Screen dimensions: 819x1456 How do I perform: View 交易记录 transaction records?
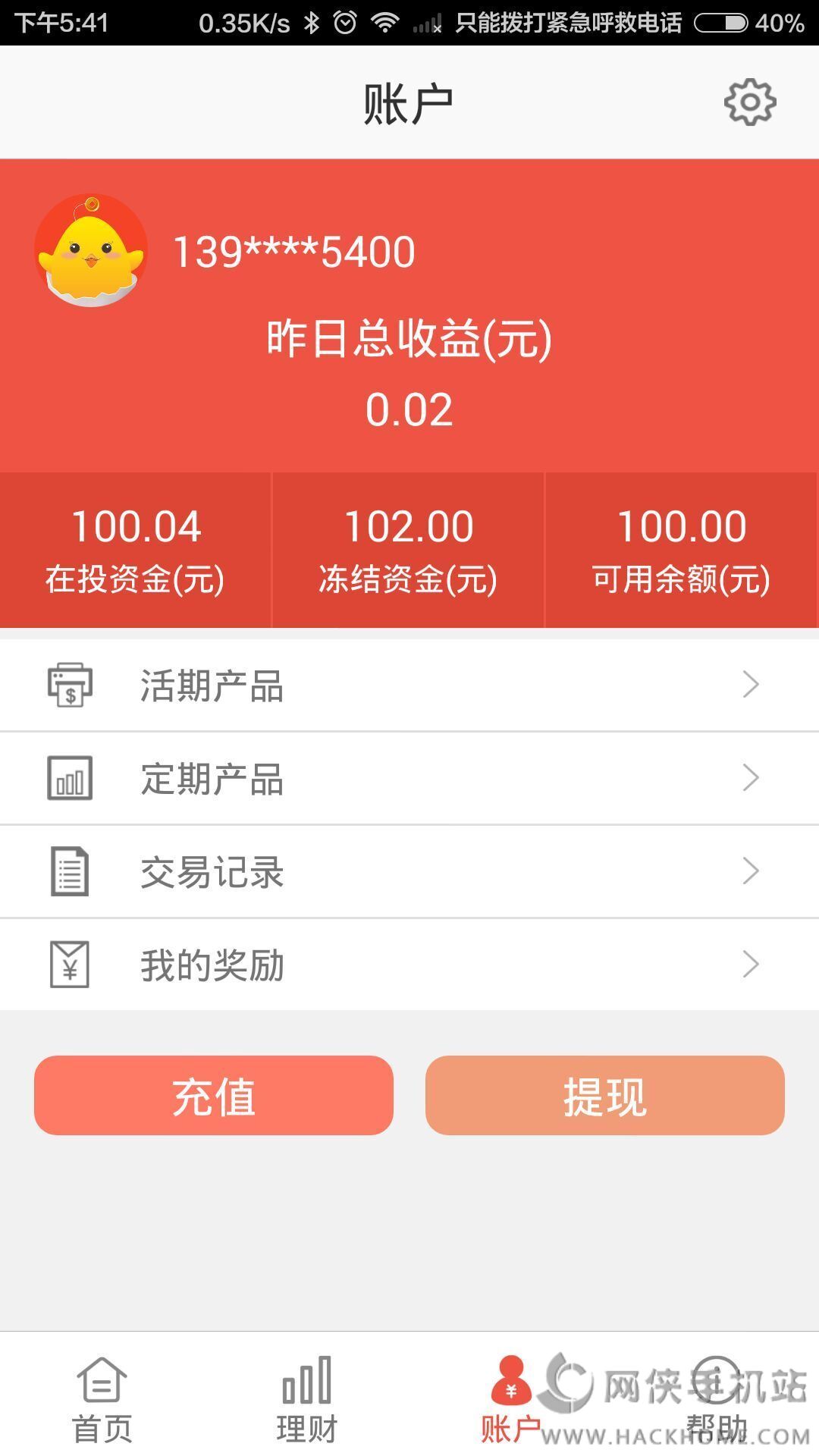pyautogui.click(x=409, y=872)
